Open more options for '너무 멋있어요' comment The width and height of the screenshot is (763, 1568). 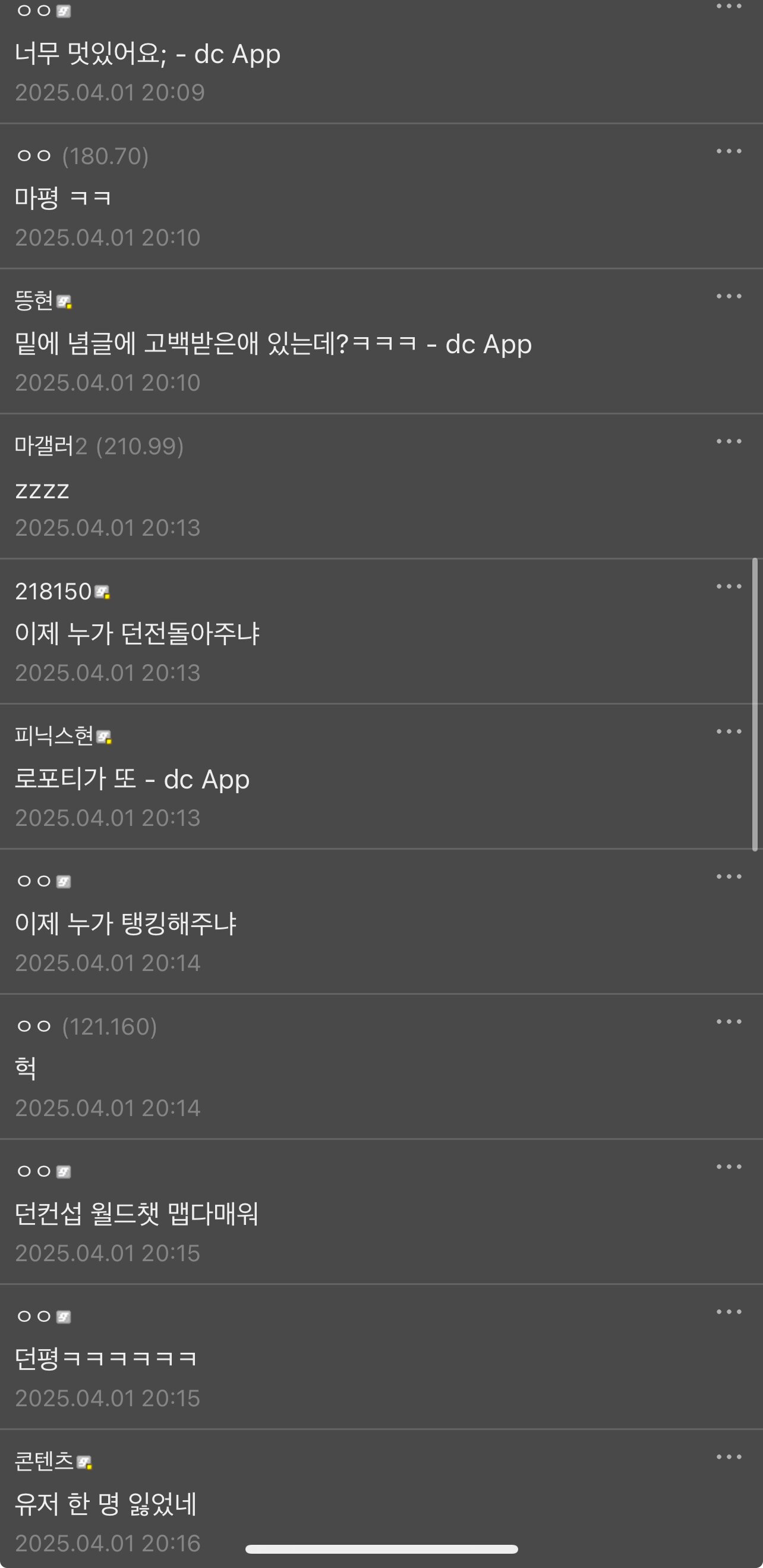tap(729, 7)
